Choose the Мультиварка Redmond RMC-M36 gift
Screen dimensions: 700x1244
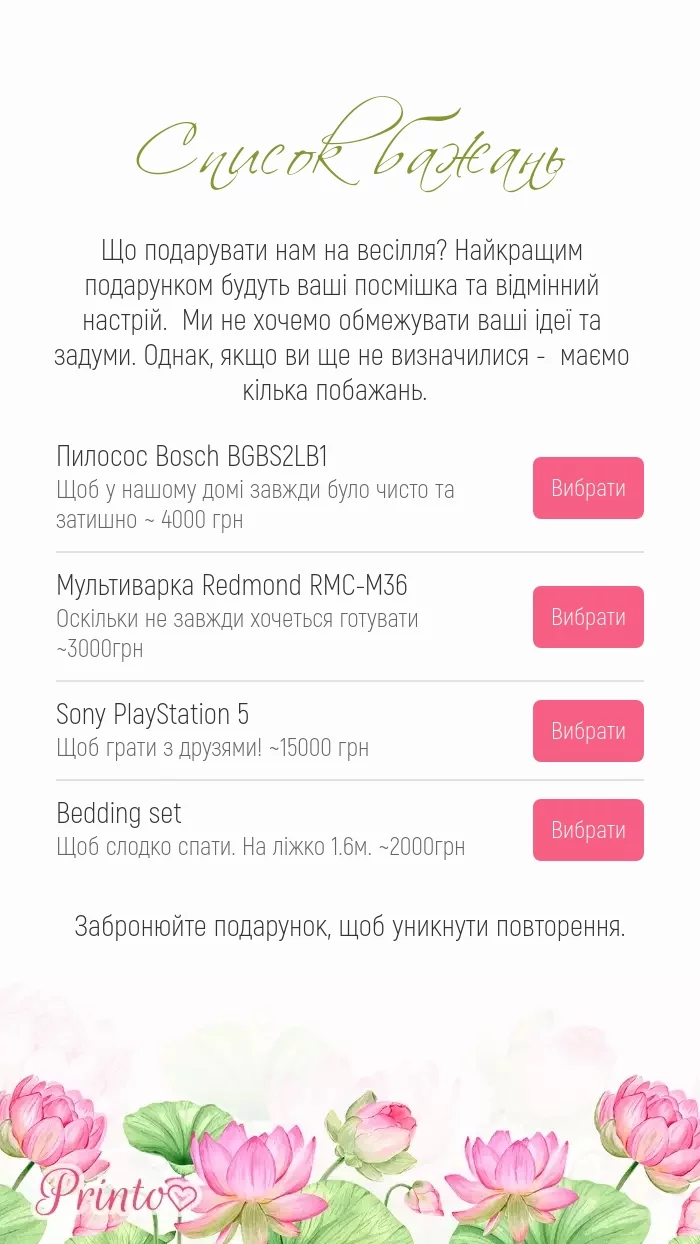pyautogui.click(x=588, y=617)
